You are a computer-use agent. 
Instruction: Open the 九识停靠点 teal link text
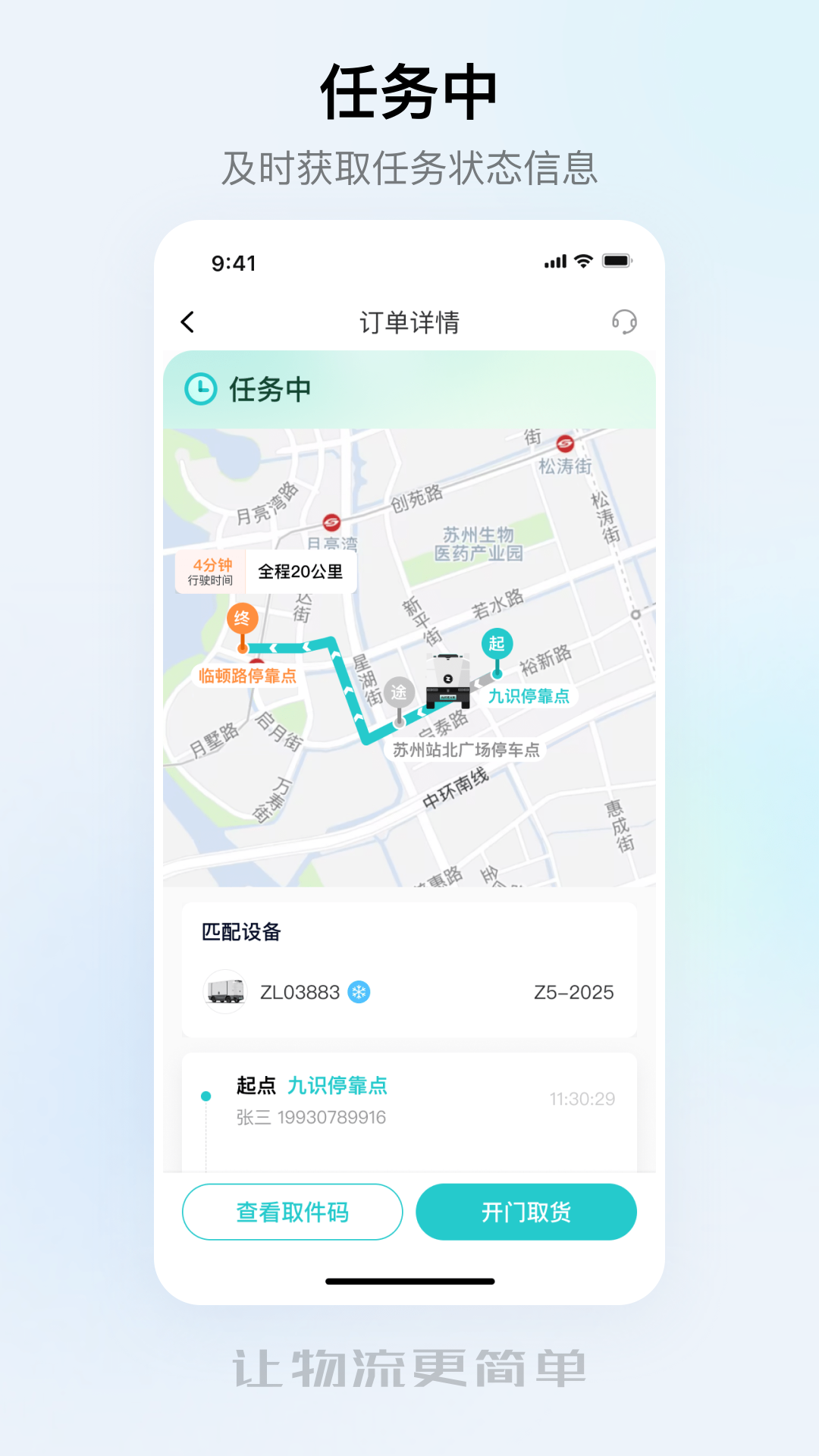pos(338,1086)
